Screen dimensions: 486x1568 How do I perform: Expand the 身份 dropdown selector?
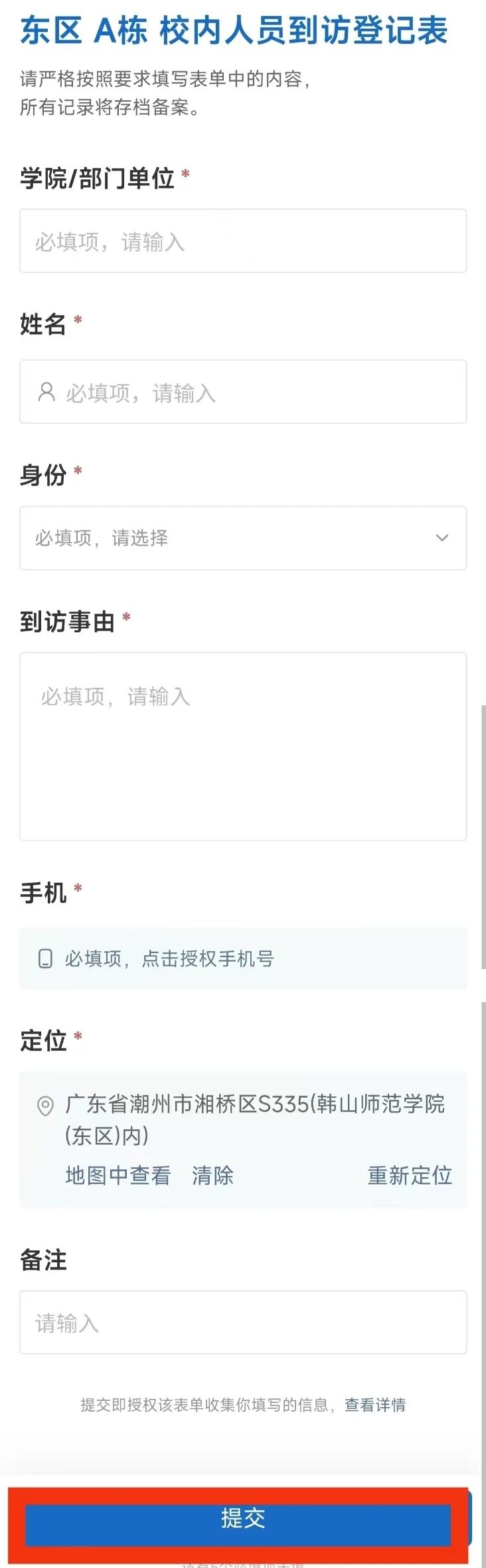[243, 538]
